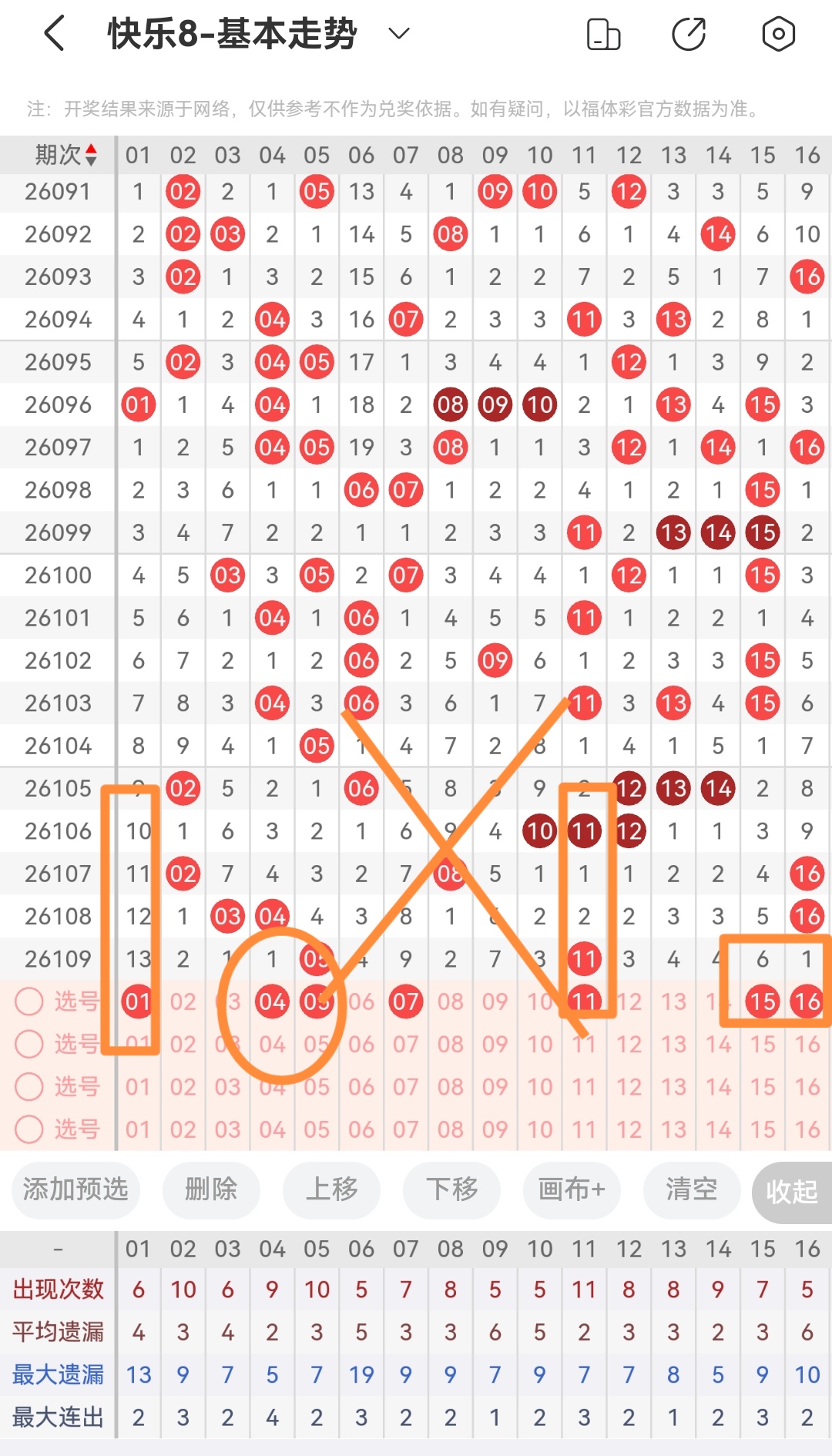Deselect number 01 in first 选号 row
This screenshot has width=832, height=1456.
click(139, 1001)
